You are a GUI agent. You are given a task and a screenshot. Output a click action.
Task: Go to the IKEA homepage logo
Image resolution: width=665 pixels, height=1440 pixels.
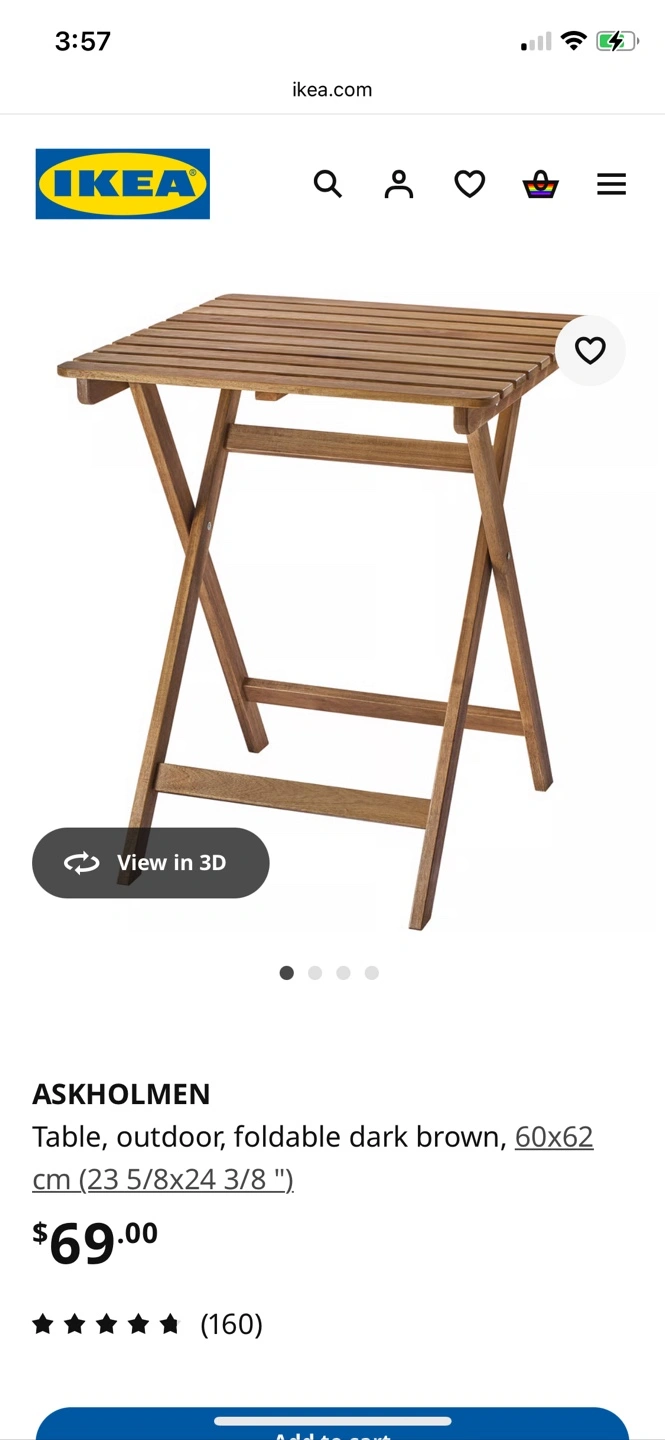[123, 184]
